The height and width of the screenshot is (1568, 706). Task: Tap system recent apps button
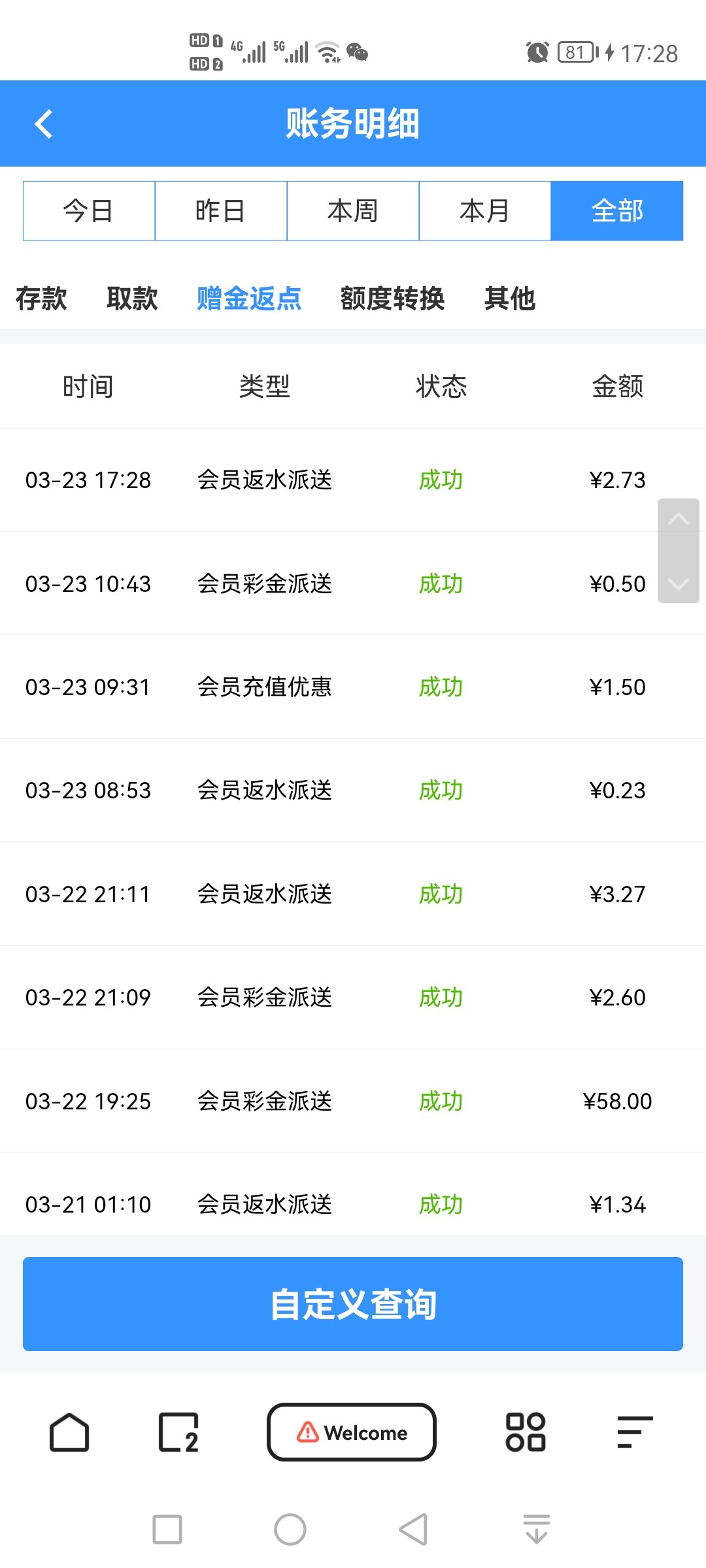tap(167, 1529)
